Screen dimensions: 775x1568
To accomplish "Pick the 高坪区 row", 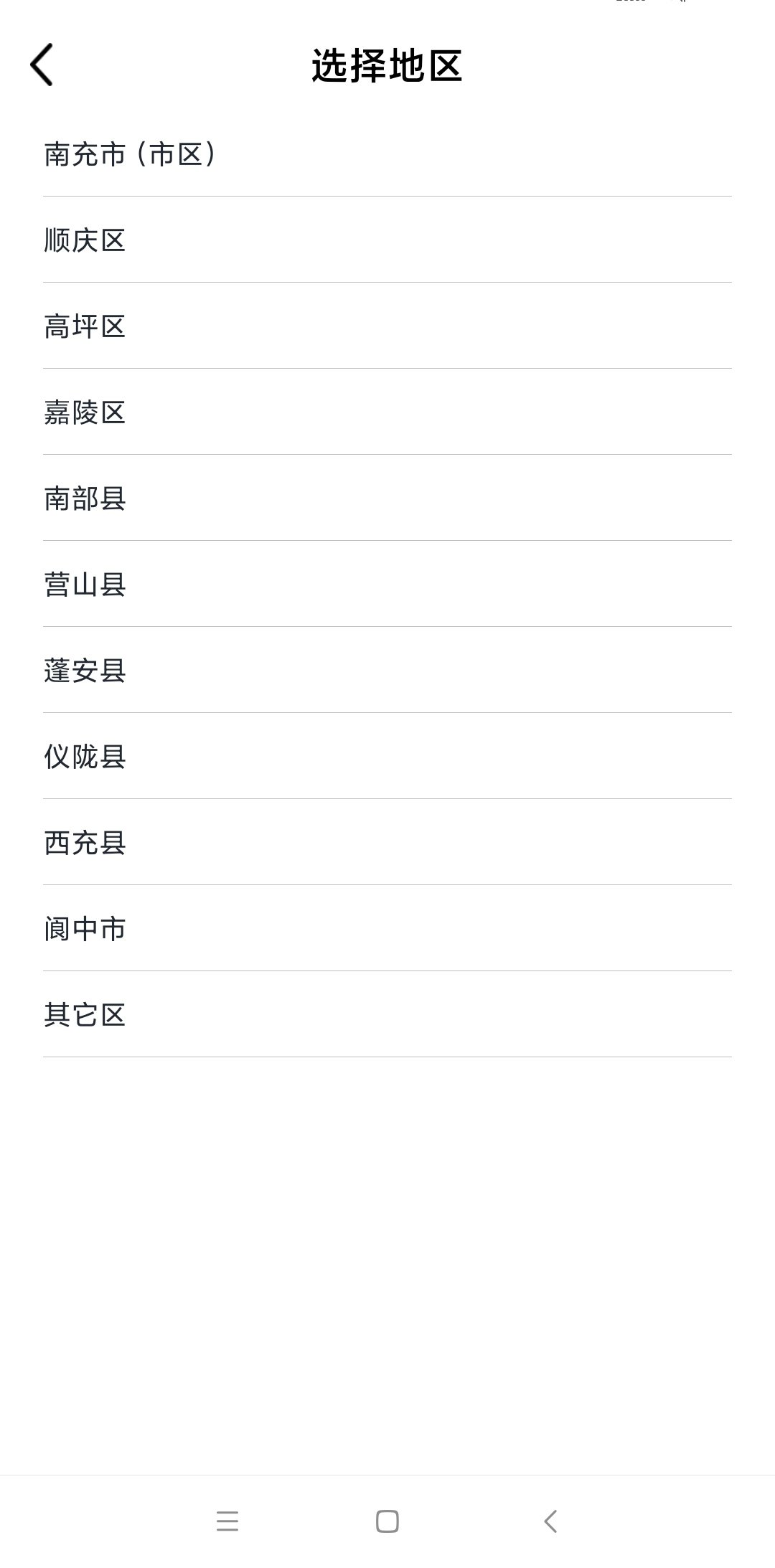I will pyautogui.click(x=85, y=326).
